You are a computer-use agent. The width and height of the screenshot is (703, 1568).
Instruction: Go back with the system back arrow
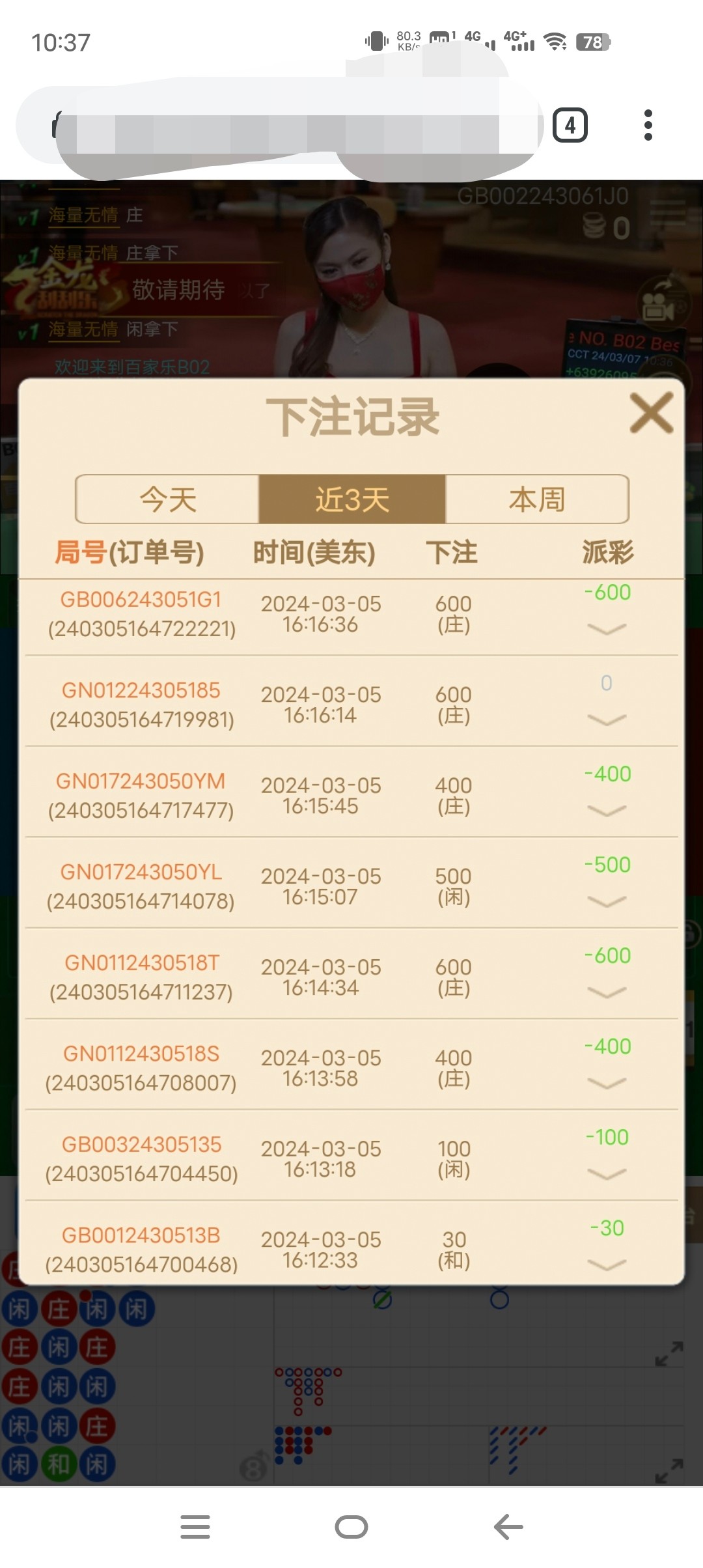click(508, 1526)
